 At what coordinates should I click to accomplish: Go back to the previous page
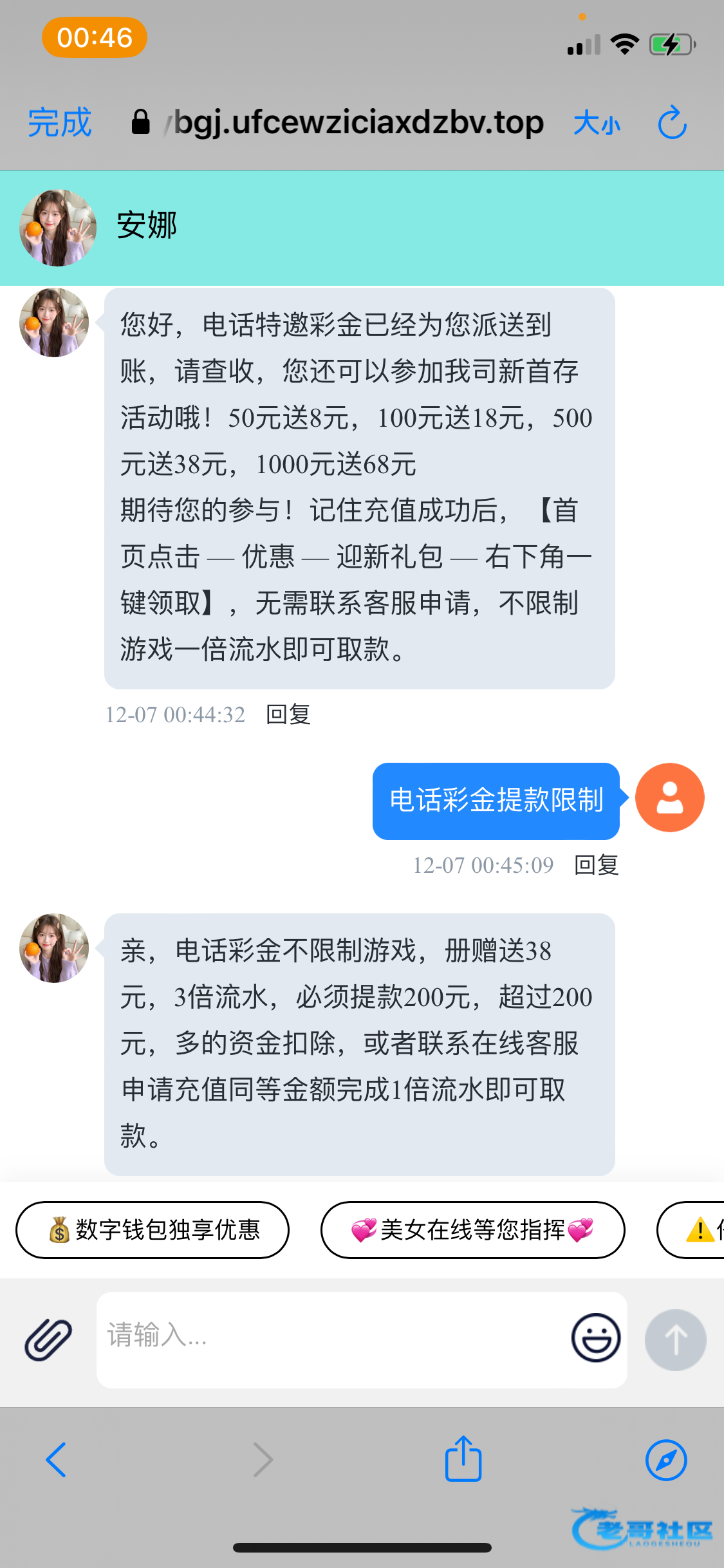click(57, 1460)
